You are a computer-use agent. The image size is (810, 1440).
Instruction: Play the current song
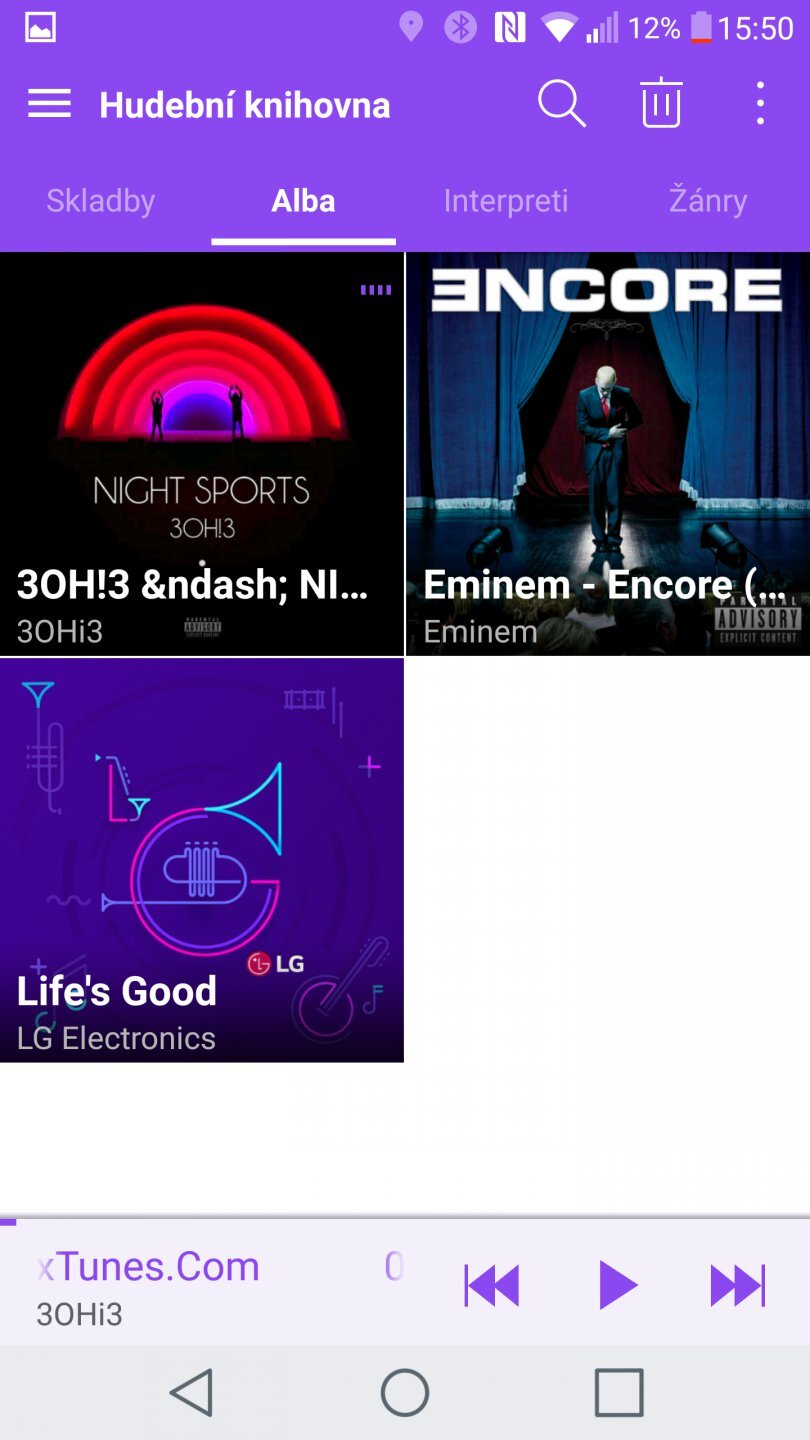617,1285
